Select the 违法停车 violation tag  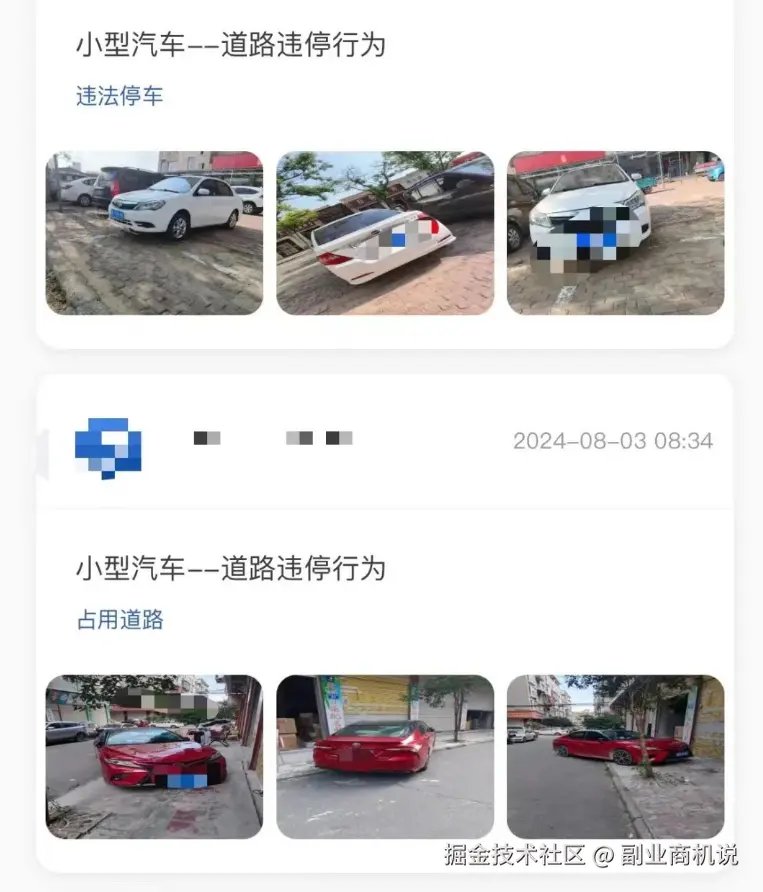coord(119,96)
